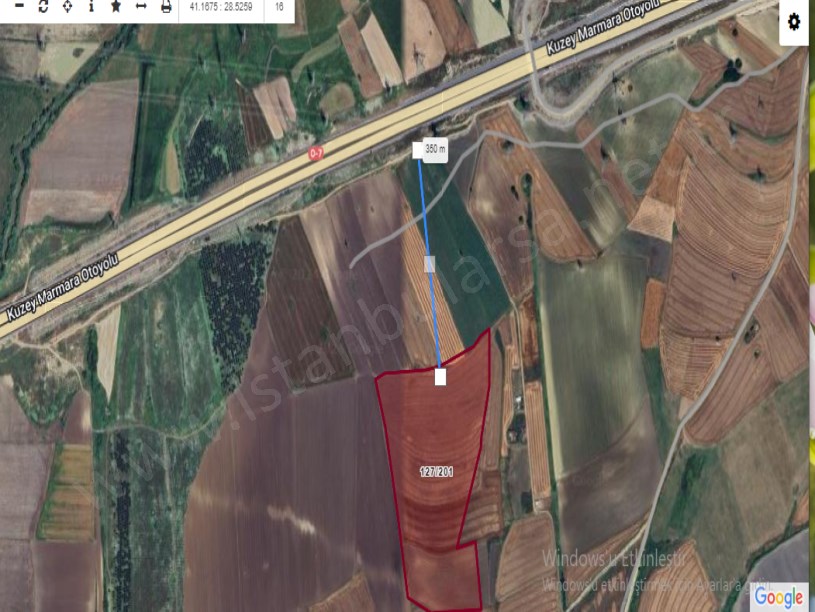Locate my position with the crosshair icon
This screenshot has width=815, height=612.
tap(67, 6)
